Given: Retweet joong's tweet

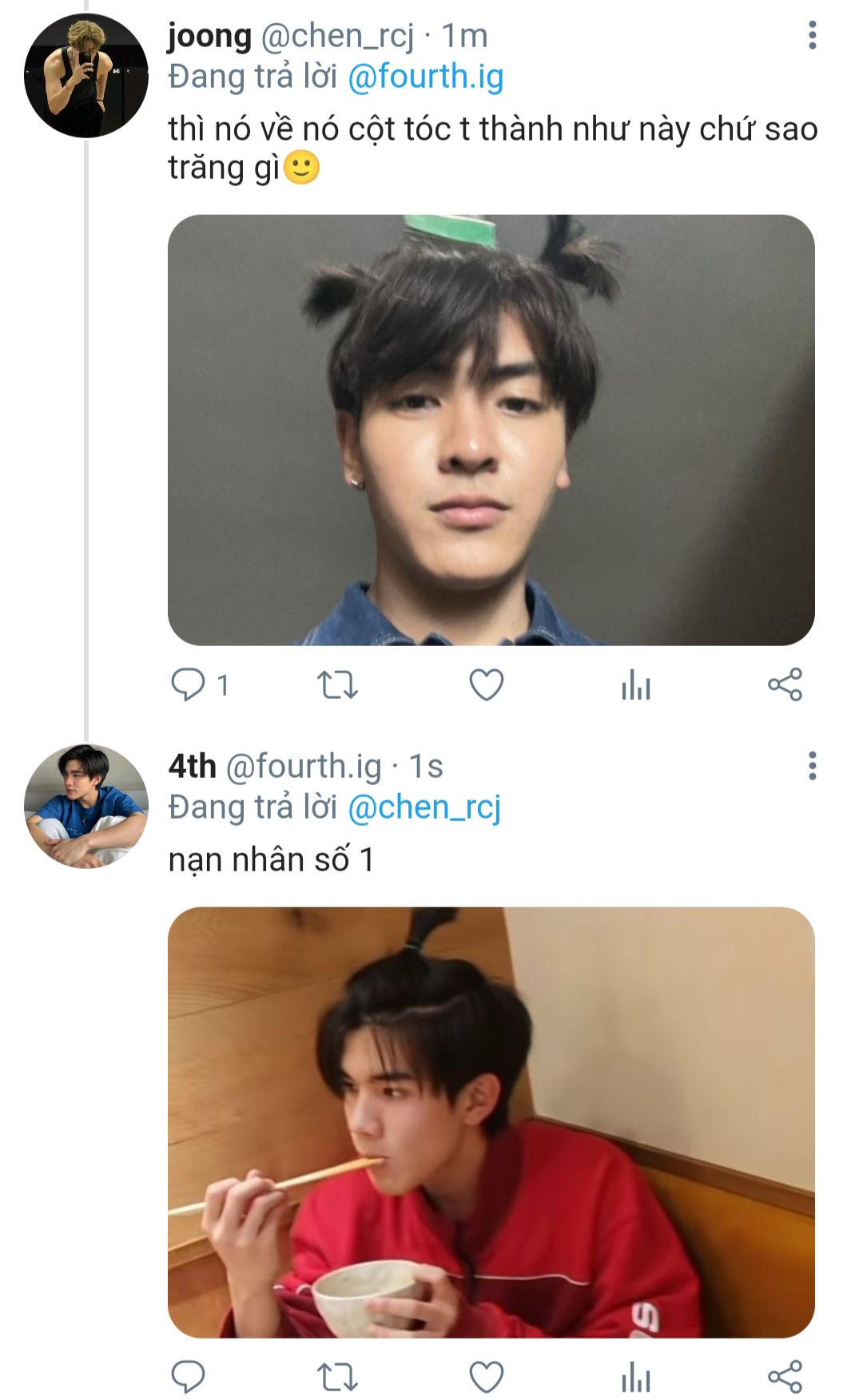Looking at the screenshot, I should [337, 685].
